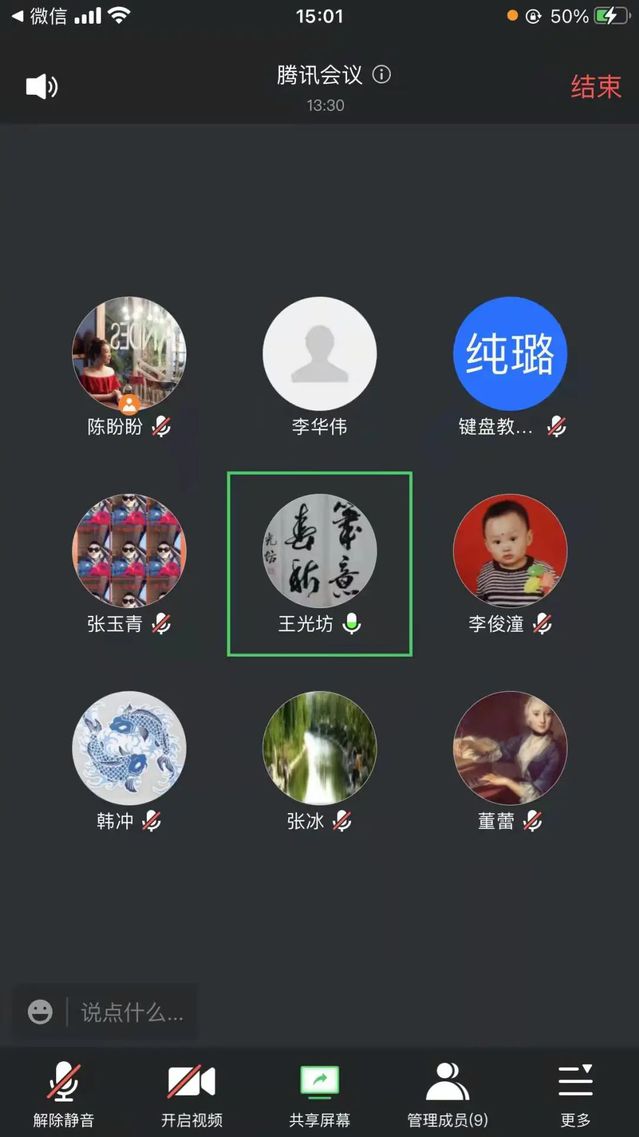Select participant 李俊潼

[511, 551]
